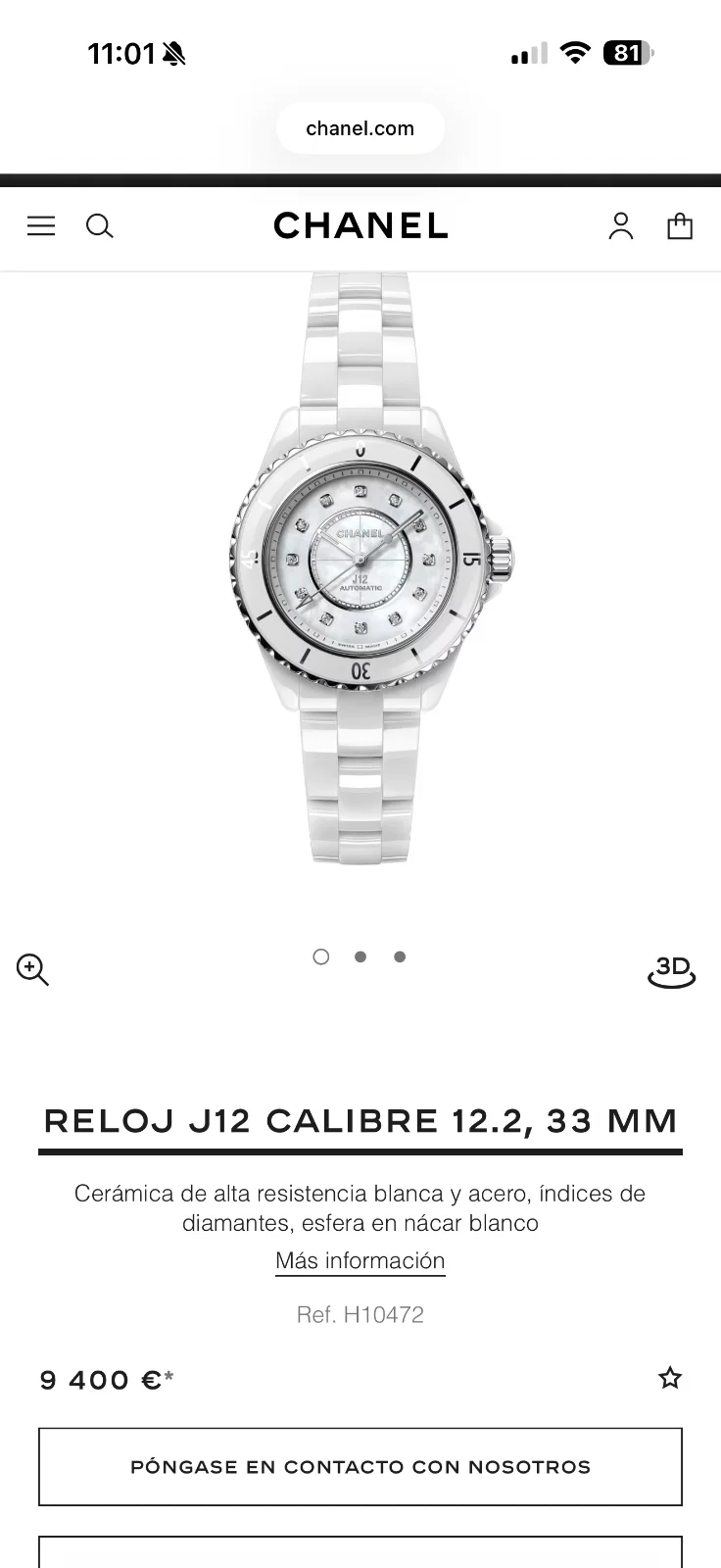The image size is (721, 1568).
Task: Tap the chanel.com address bar
Action: pyautogui.click(x=360, y=128)
